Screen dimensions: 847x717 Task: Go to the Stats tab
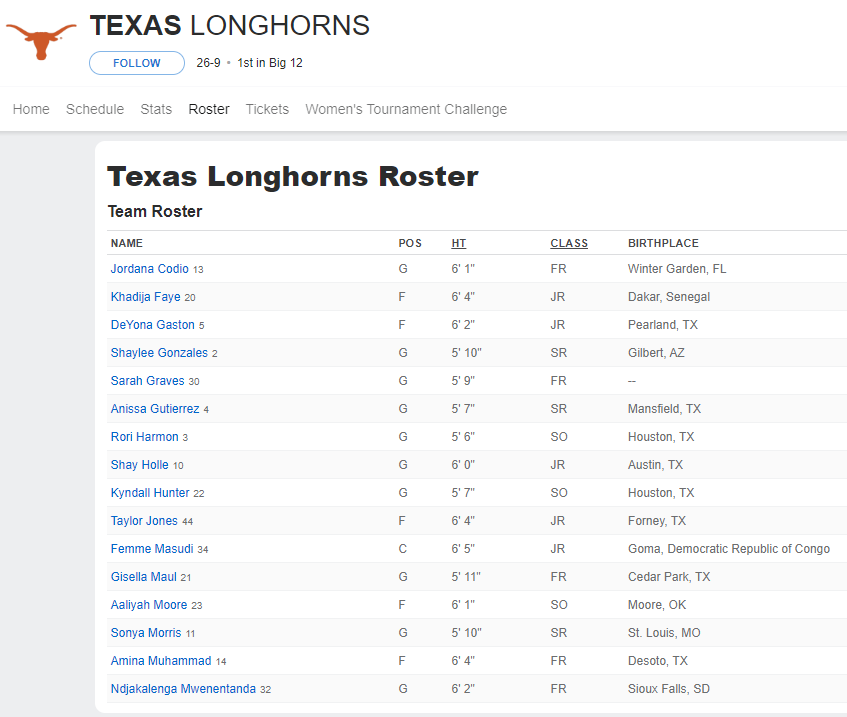[x=156, y=109]
